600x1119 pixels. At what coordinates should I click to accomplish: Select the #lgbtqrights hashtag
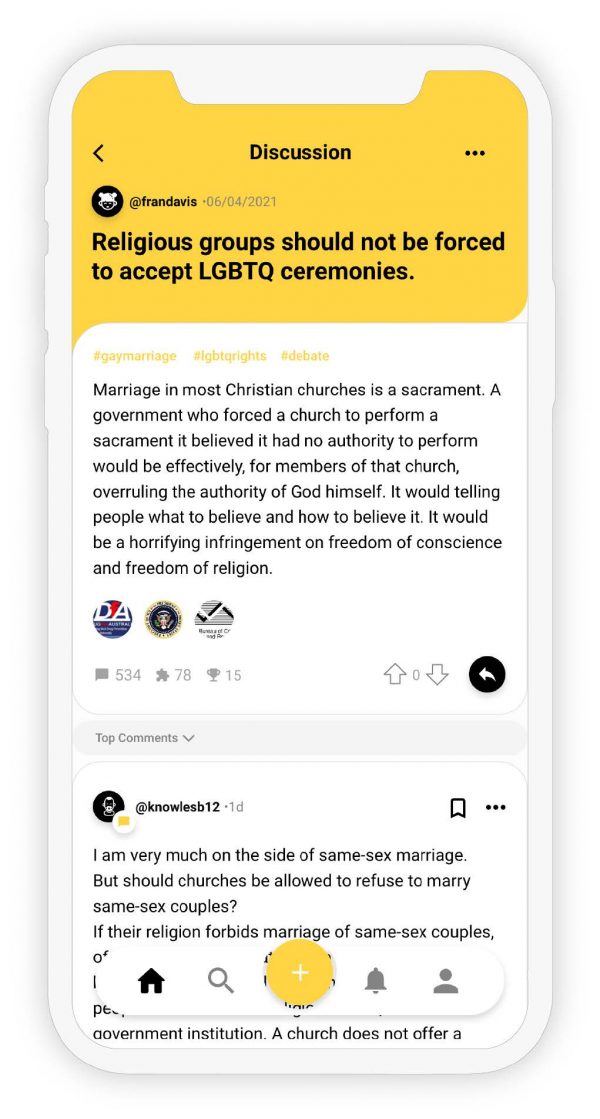229,355
